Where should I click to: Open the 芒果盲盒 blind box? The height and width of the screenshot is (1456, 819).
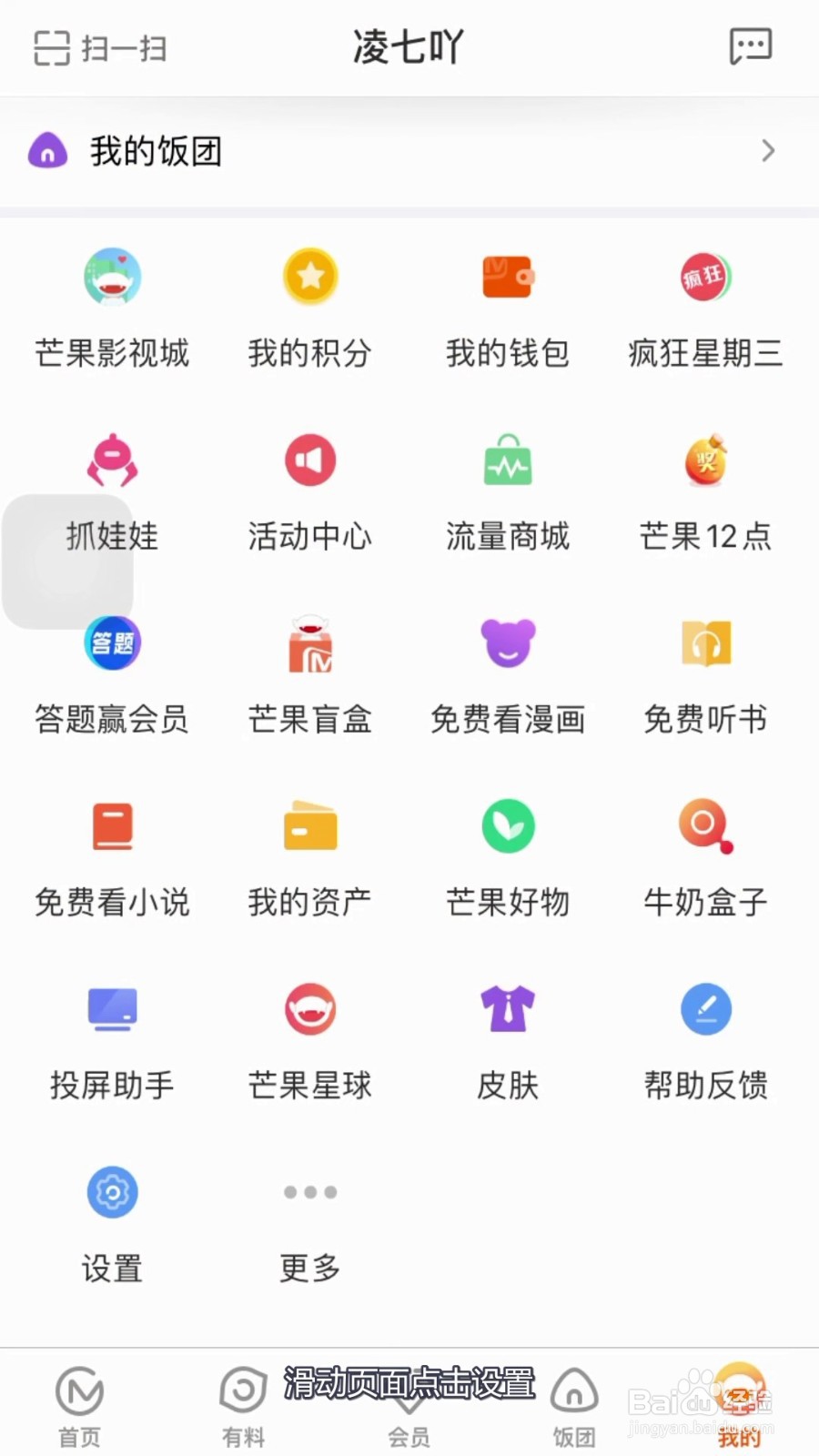coord(309,673)
